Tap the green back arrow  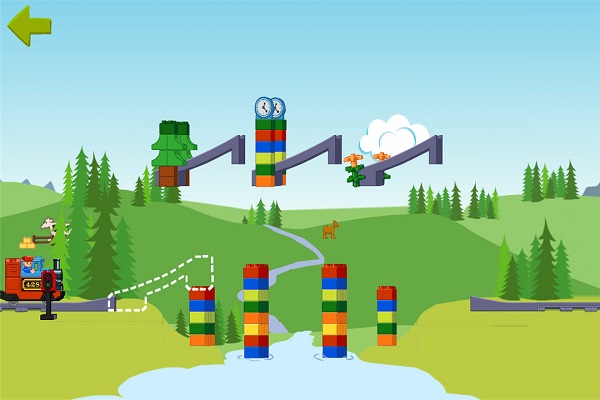30,25
